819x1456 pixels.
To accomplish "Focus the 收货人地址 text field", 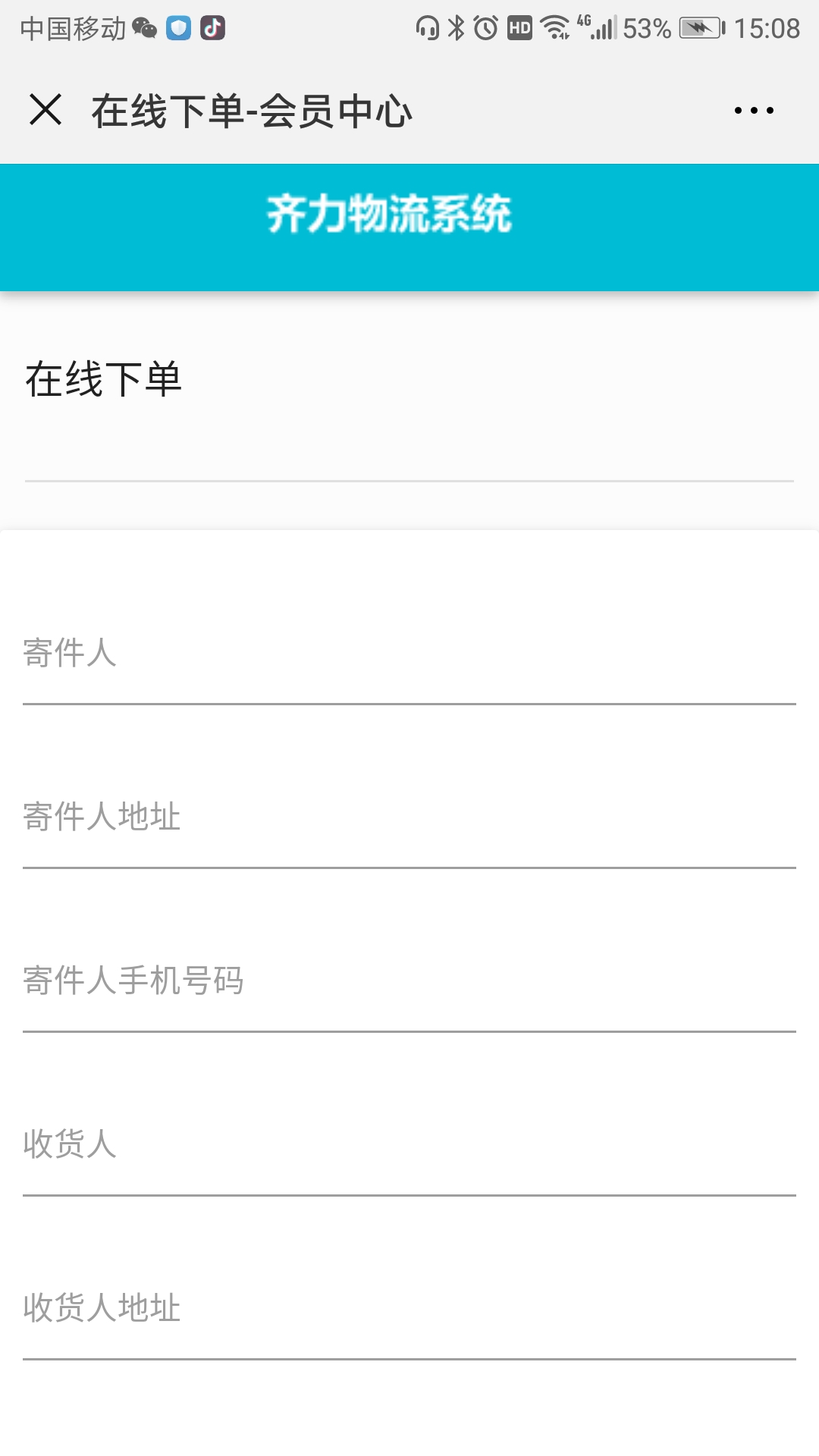I will pos(409,1309).
